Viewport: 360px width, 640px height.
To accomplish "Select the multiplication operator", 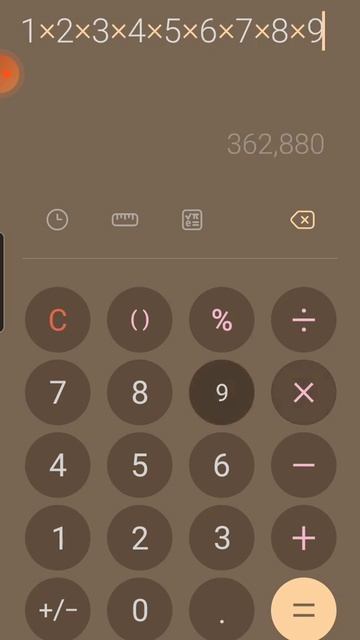I will pyautogui.click(x=304, y=392).
